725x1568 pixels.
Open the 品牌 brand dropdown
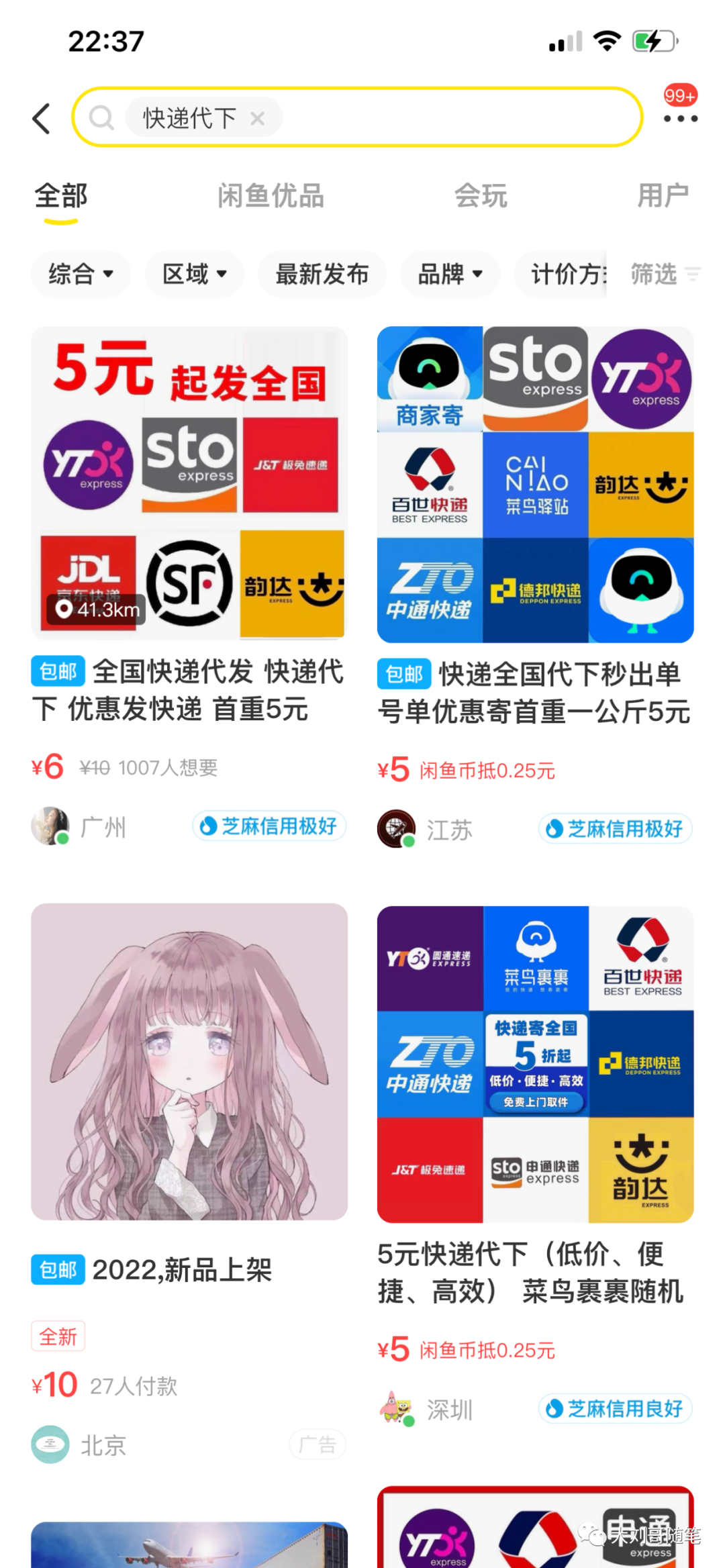[449, 274]
